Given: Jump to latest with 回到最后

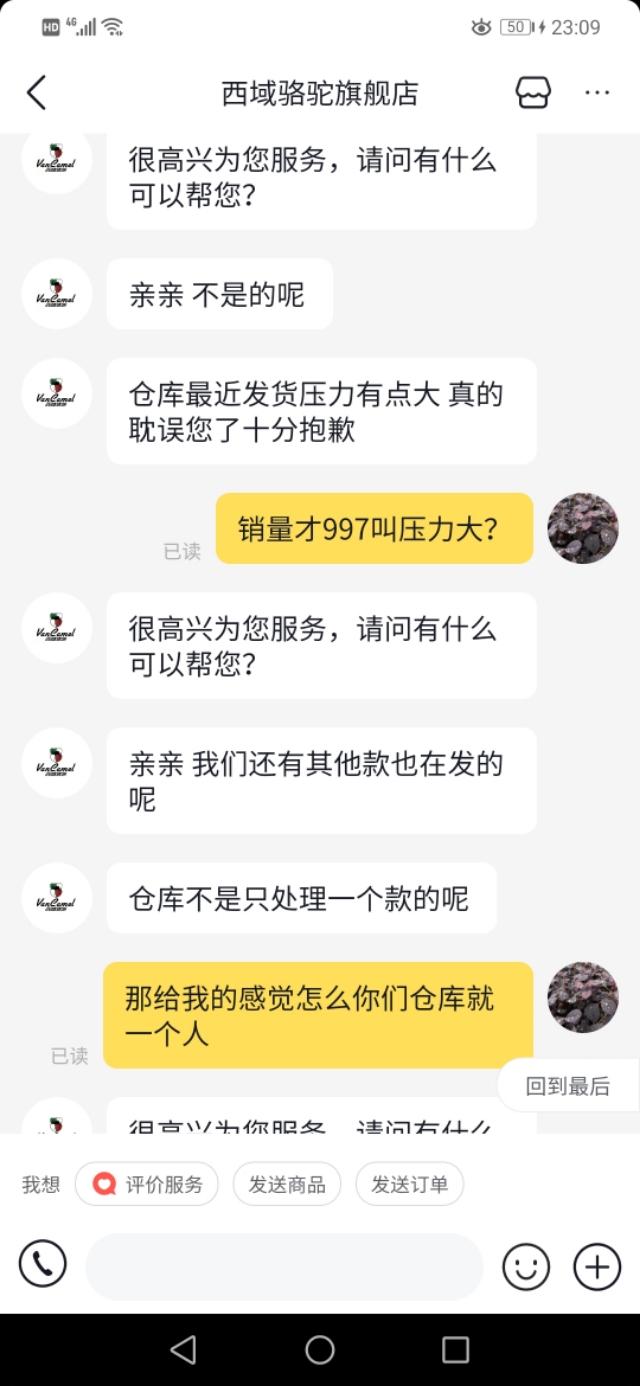Looking at the screenshot, I should 567,1086.
